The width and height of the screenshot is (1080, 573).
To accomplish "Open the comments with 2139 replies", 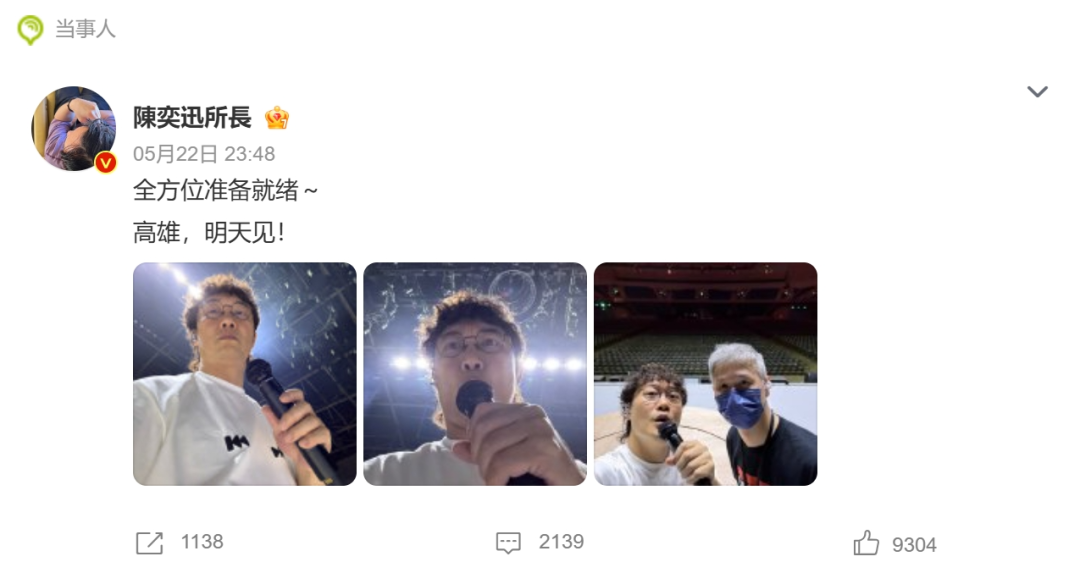I will pyautogui.click(x=509, y=543).
